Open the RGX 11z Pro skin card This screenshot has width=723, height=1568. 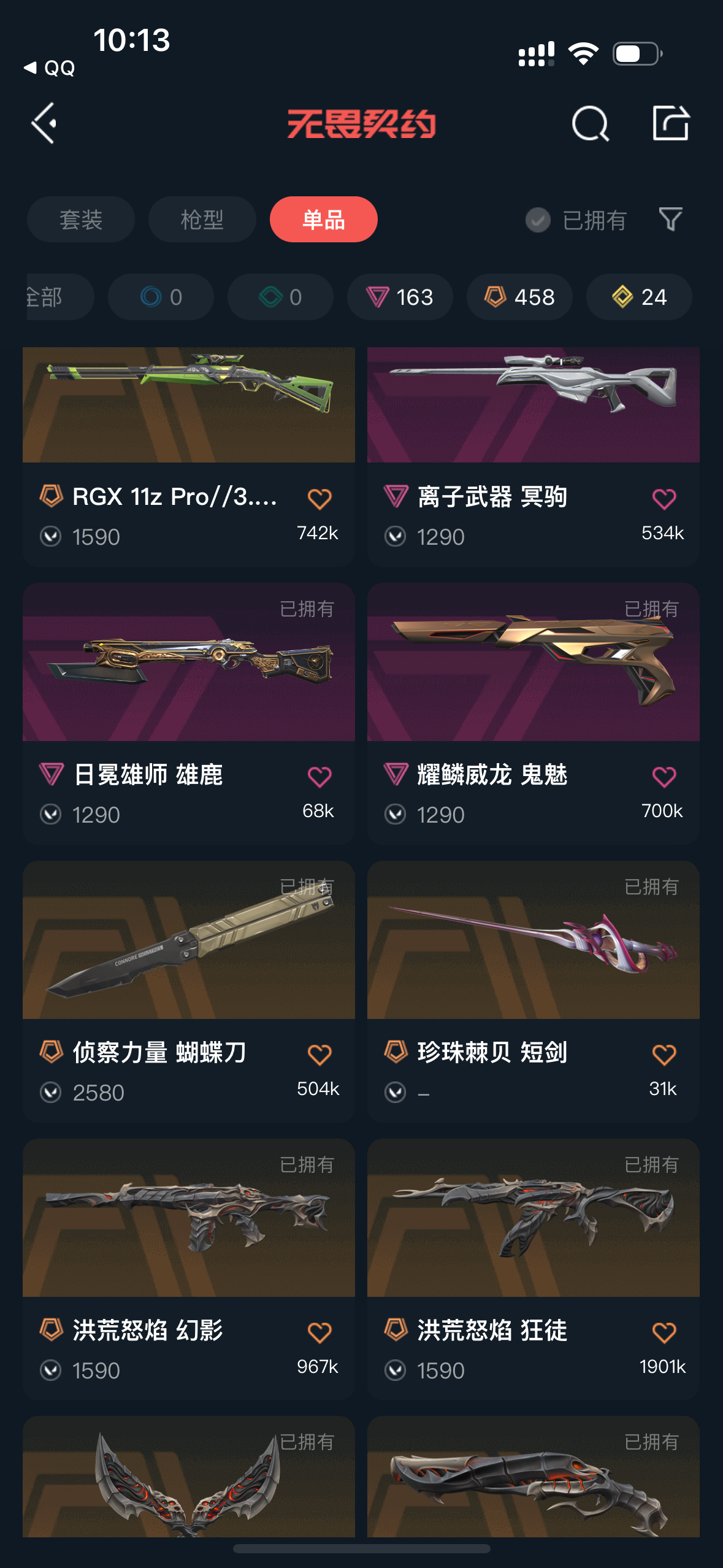[189, 456]
